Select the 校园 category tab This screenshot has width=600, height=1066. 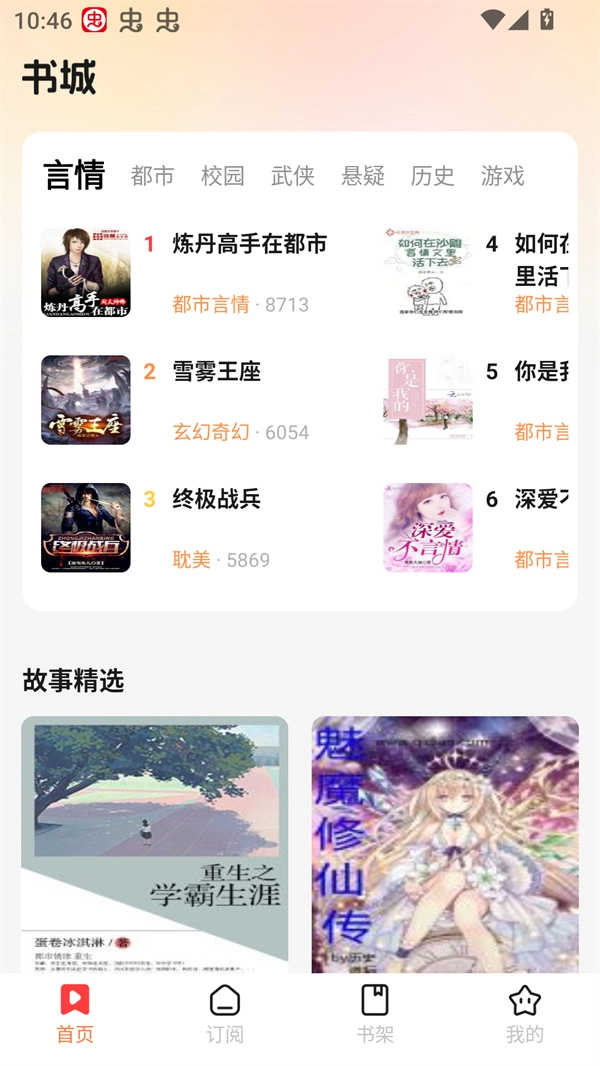click(x=222, y=176)
